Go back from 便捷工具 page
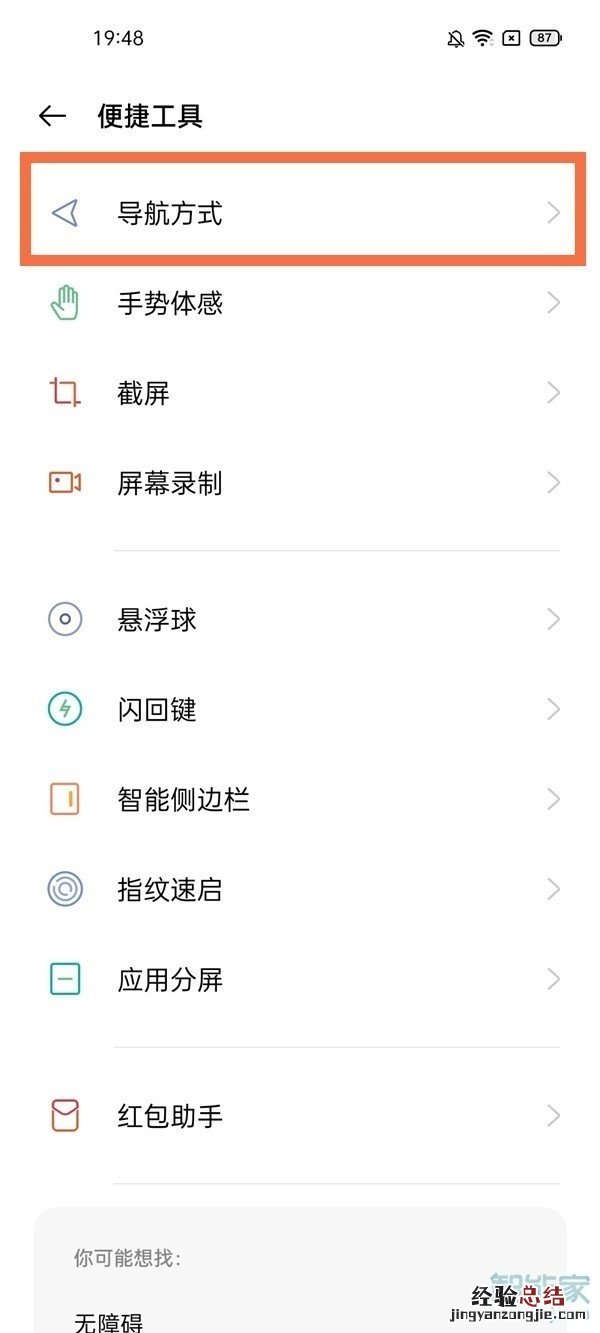 coord(52,116)
